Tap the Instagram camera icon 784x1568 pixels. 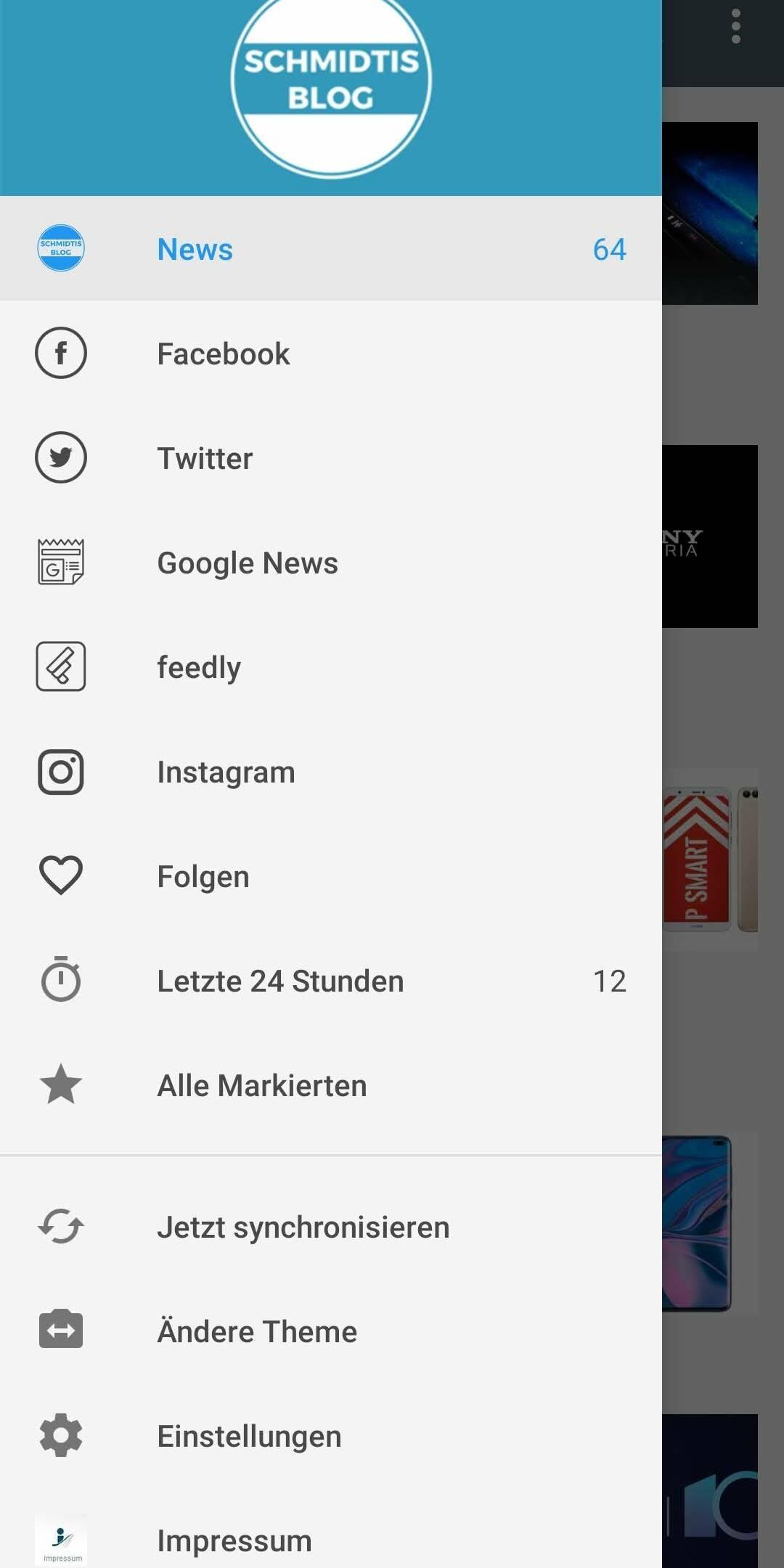tap(61, 771)
